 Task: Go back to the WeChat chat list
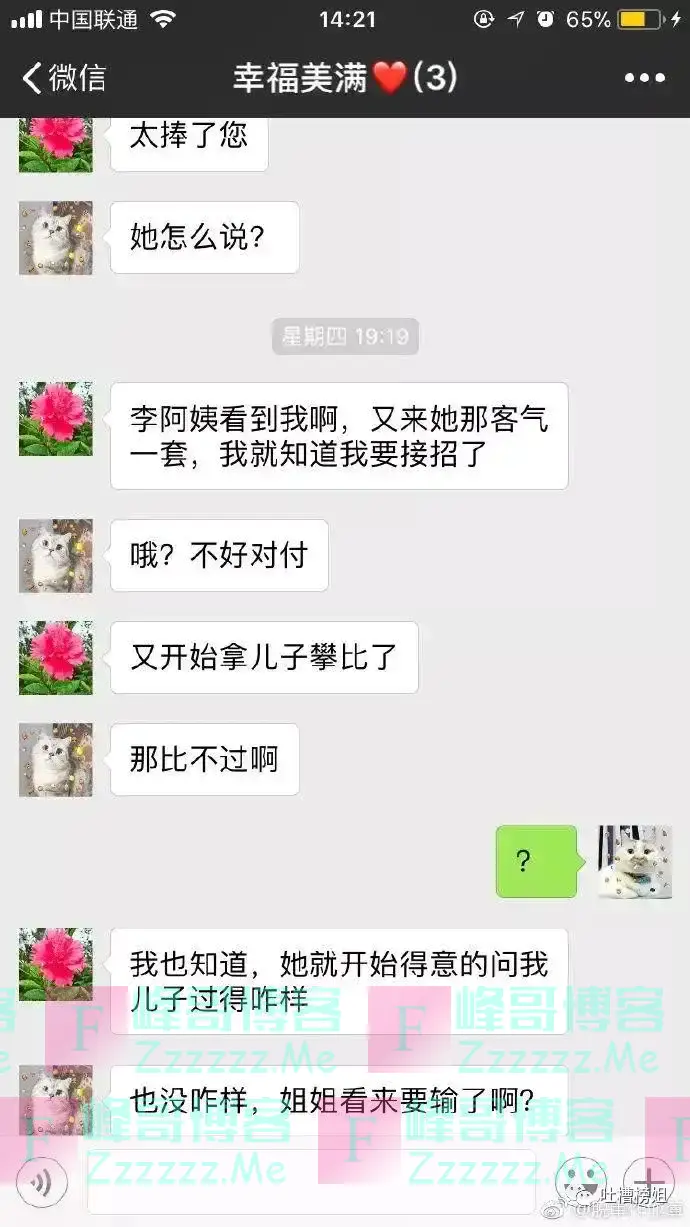tap(64, 78)
